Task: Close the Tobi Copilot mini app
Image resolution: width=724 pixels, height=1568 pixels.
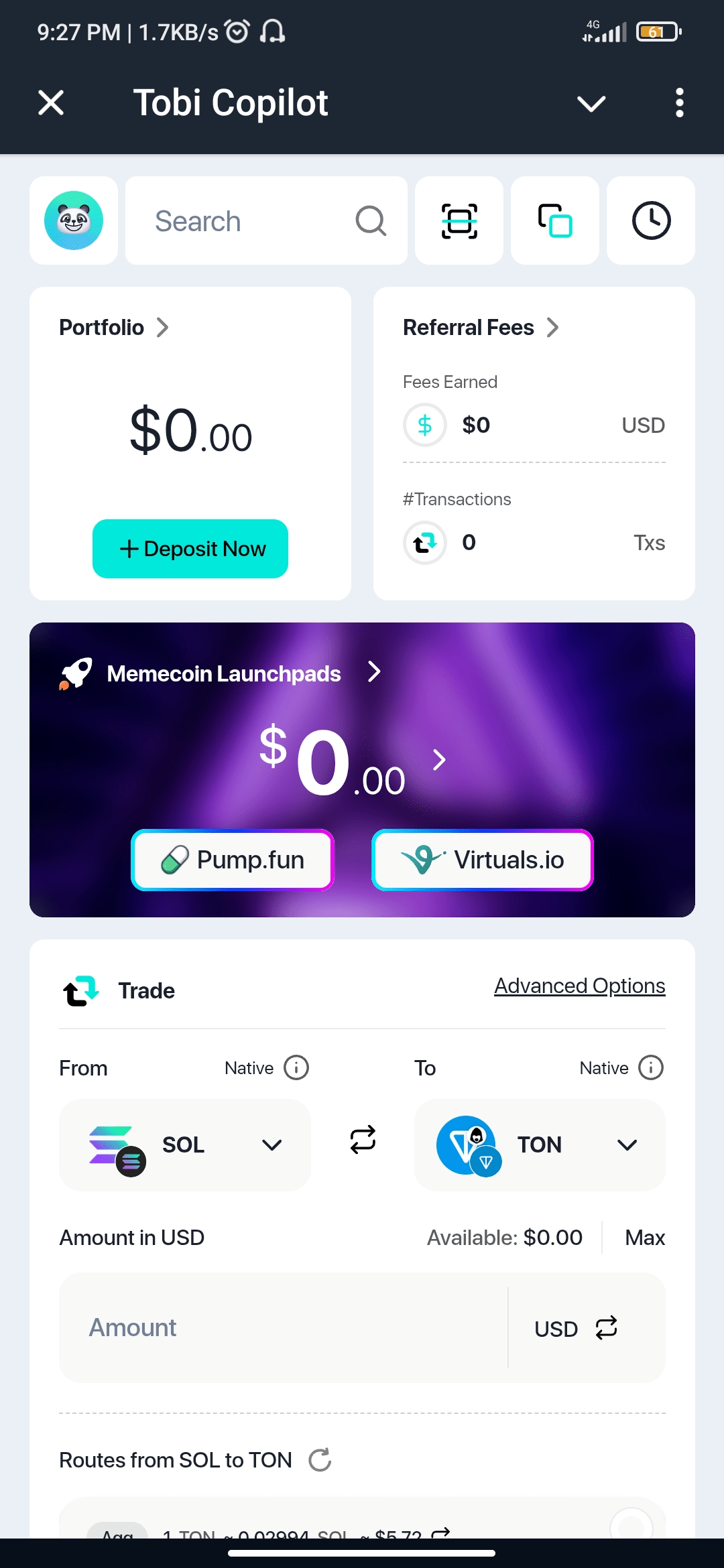Action: [x=51, y=103]
